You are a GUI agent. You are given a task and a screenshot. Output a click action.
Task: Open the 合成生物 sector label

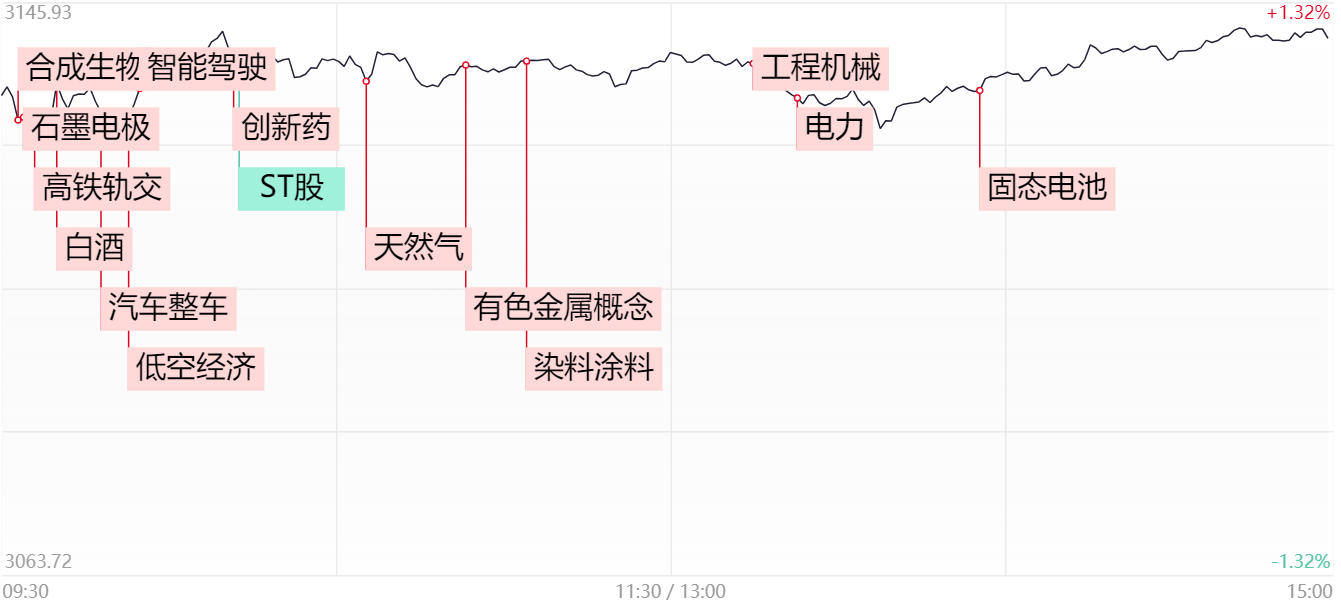(81, 68)
